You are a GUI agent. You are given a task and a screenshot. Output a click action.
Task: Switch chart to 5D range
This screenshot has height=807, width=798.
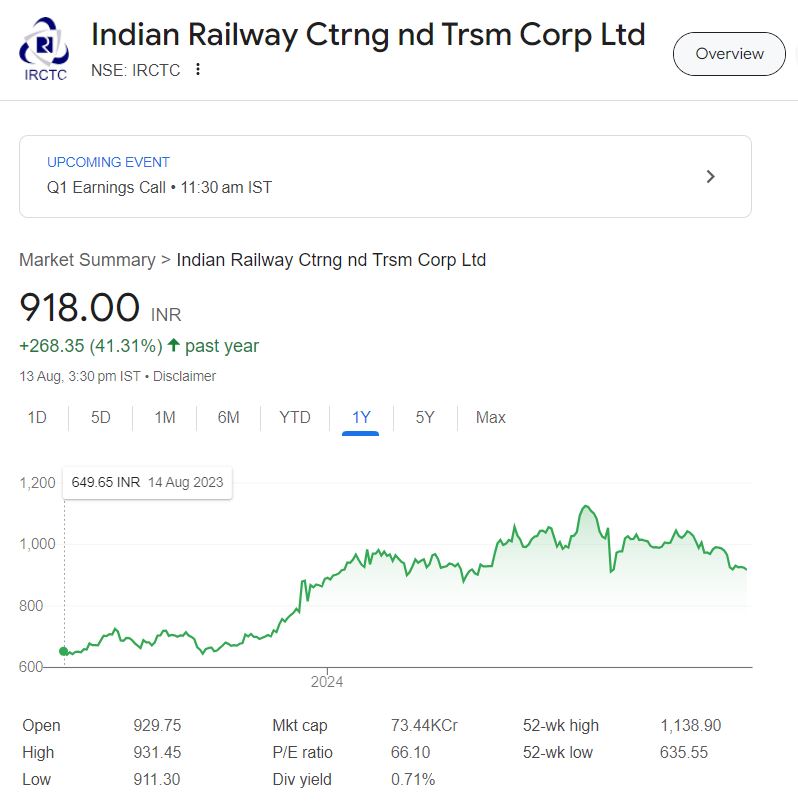click(x=100, y=417)
